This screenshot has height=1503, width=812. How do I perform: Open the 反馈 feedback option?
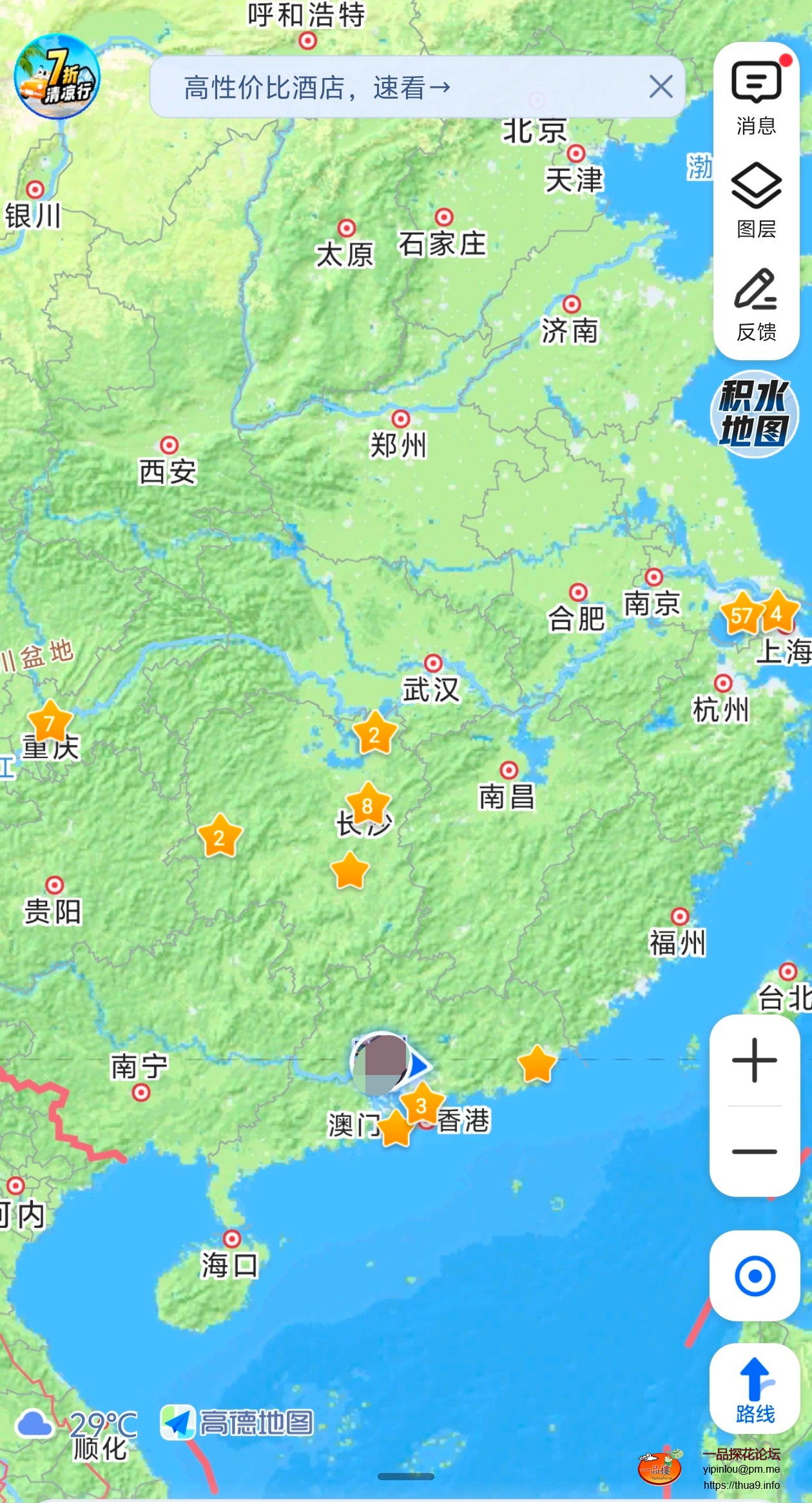756,304
